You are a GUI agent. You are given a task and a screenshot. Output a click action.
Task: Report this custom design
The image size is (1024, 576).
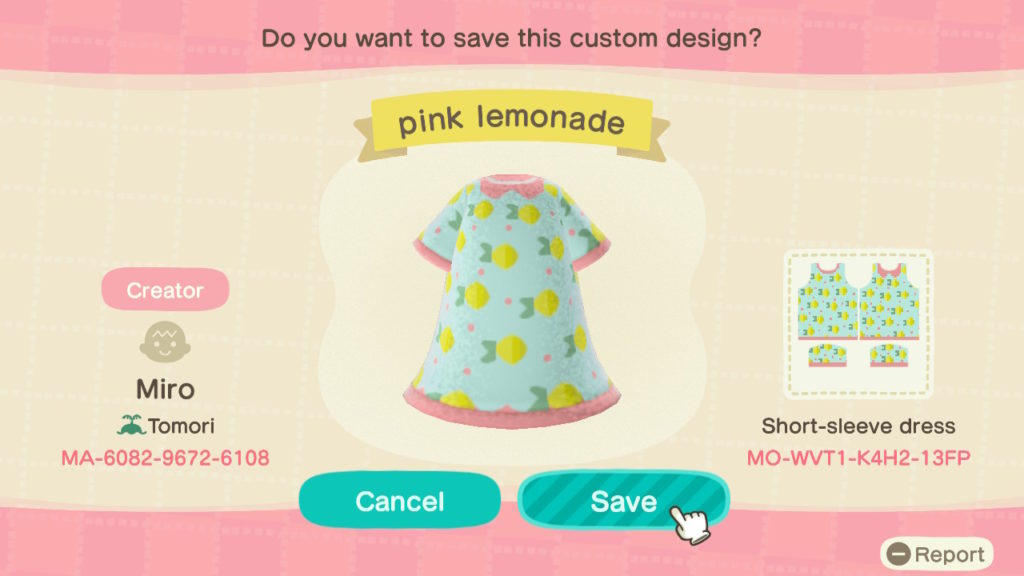point(937,553)
